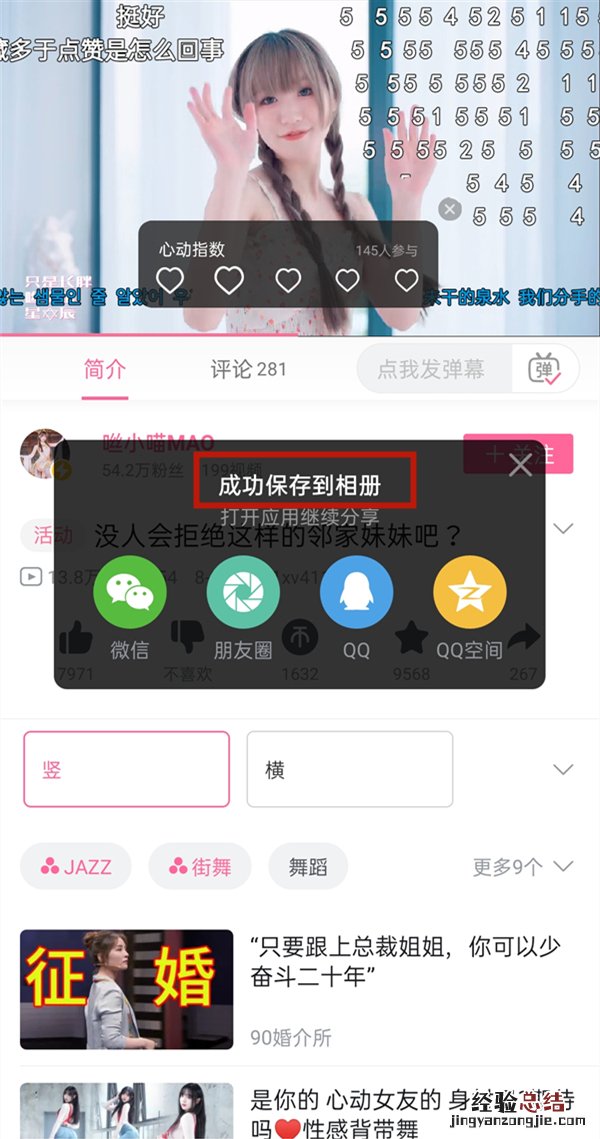Image resolution: width=600 pixels, height=1139 pixels.
Task: Expand the 竖/横 episode list chevron
Action: pos(563,769)
